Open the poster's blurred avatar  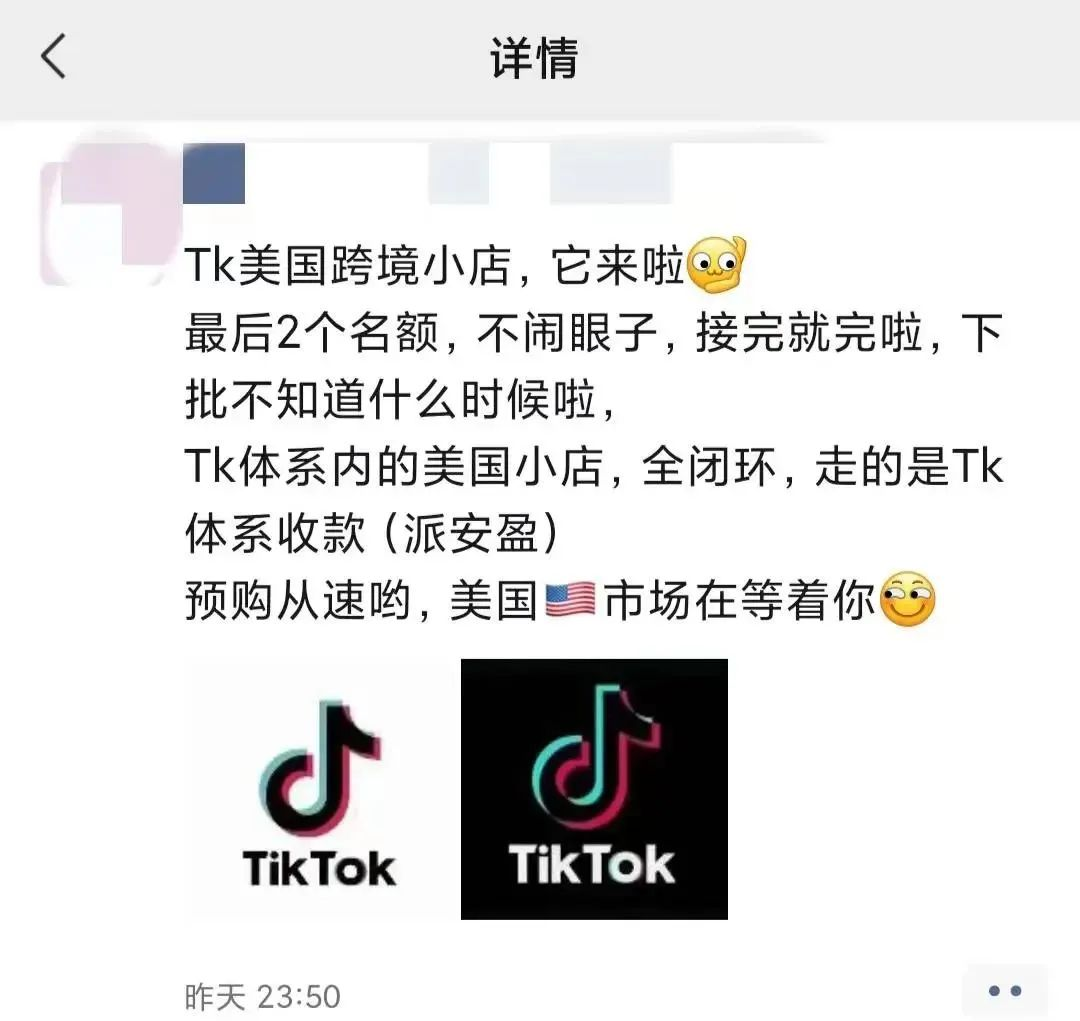(105, 208)
